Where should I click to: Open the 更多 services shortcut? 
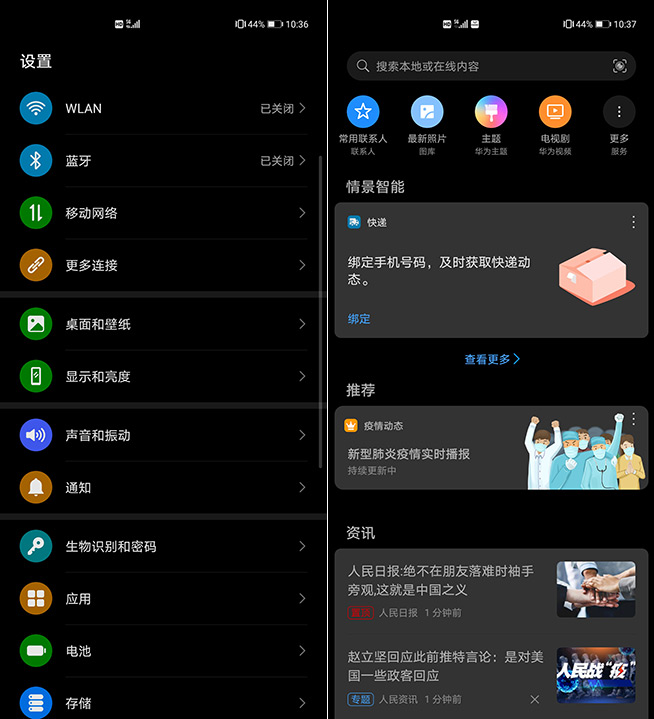tap(619, 112)
